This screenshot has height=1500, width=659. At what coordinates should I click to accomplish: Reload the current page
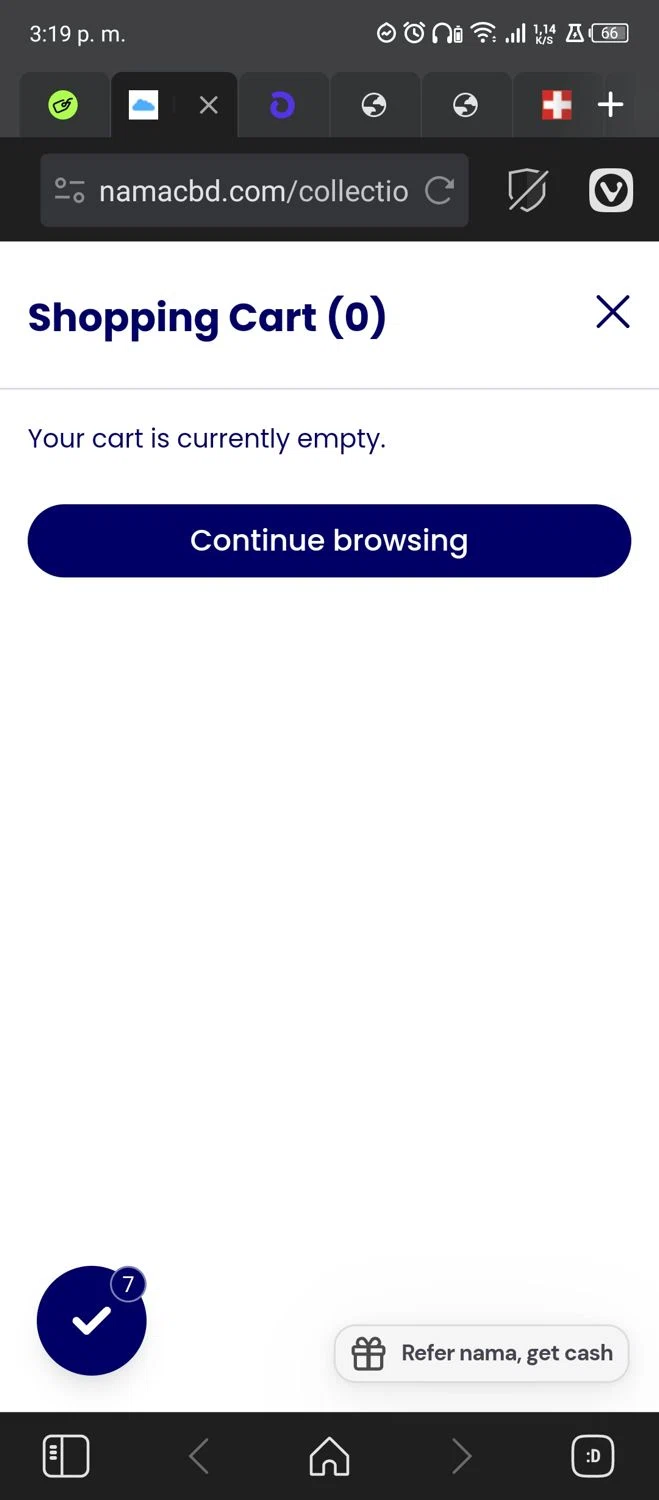point(440,191)
